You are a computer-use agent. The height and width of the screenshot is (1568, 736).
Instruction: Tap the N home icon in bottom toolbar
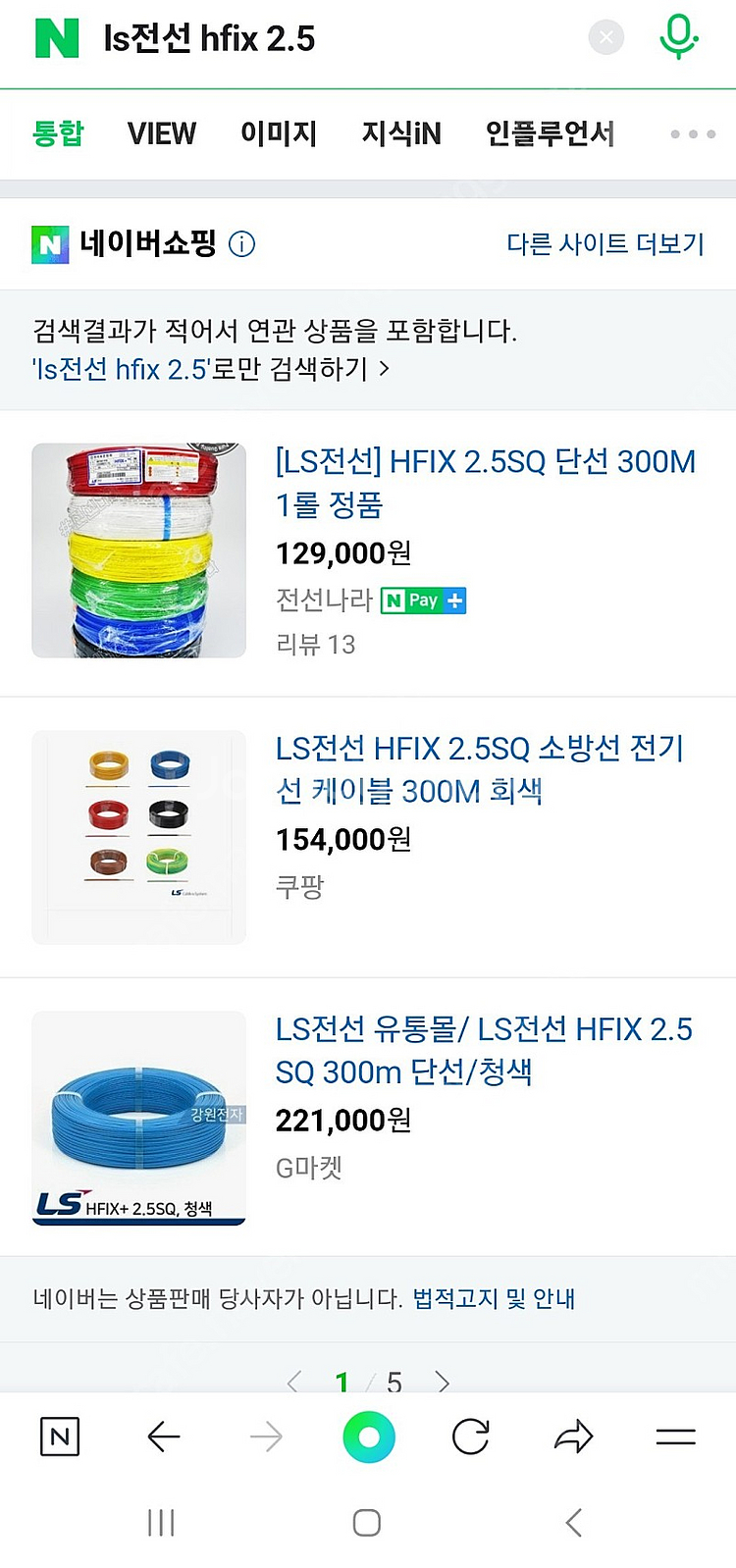click(x=59, y=1437)
